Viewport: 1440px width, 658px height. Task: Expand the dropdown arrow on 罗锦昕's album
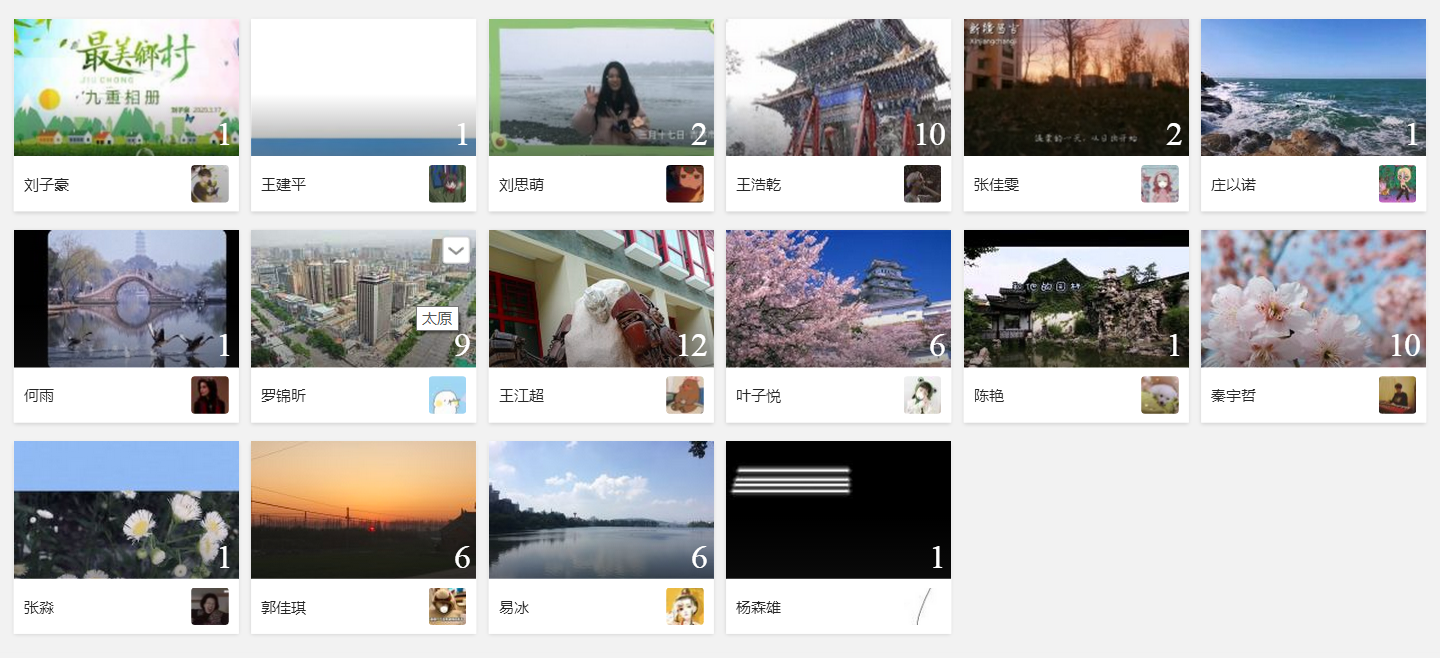coord(456,250)
